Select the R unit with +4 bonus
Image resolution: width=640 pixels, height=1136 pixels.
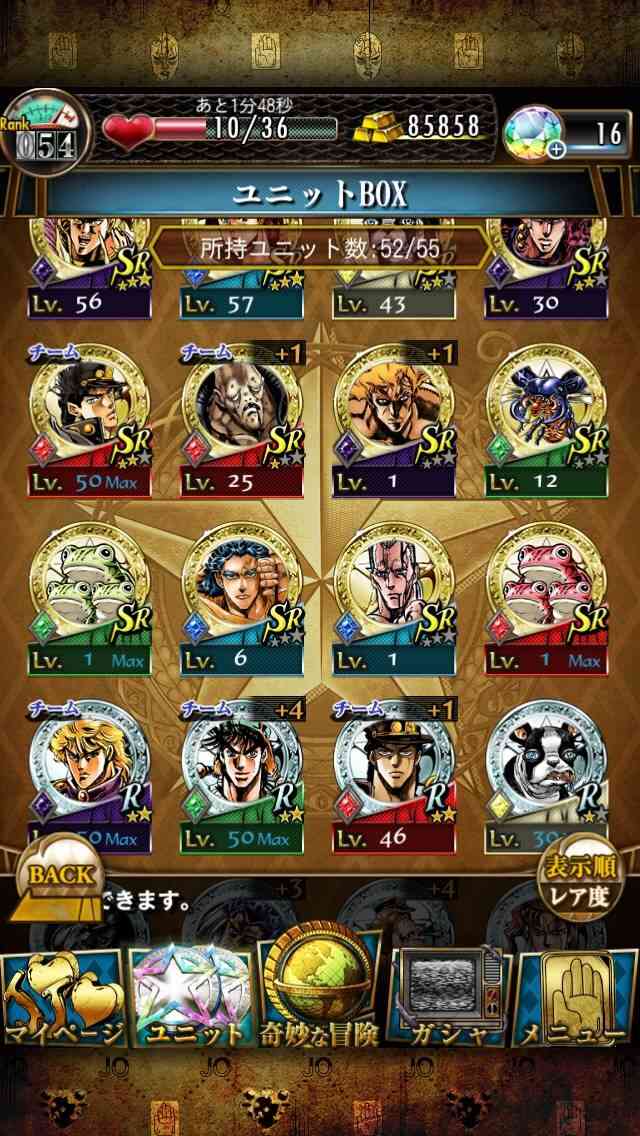[x=242, y=777]
